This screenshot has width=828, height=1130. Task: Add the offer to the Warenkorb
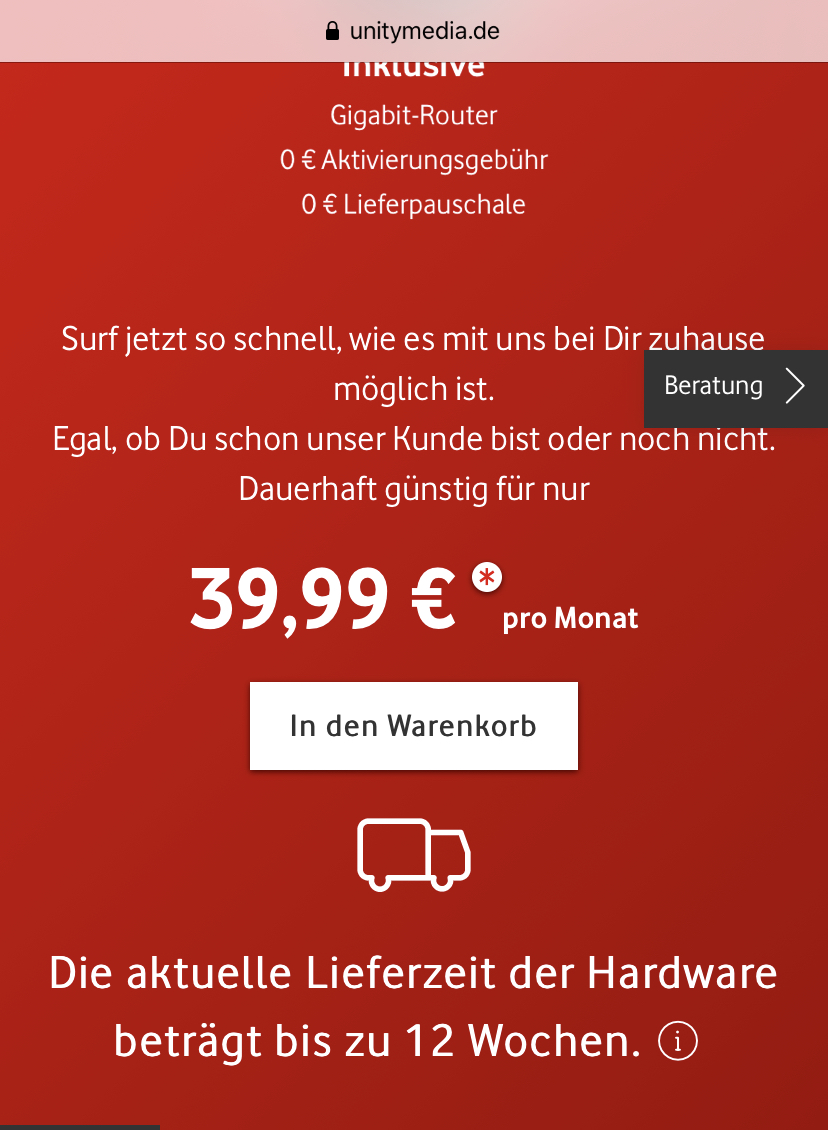tap(413, 726)
